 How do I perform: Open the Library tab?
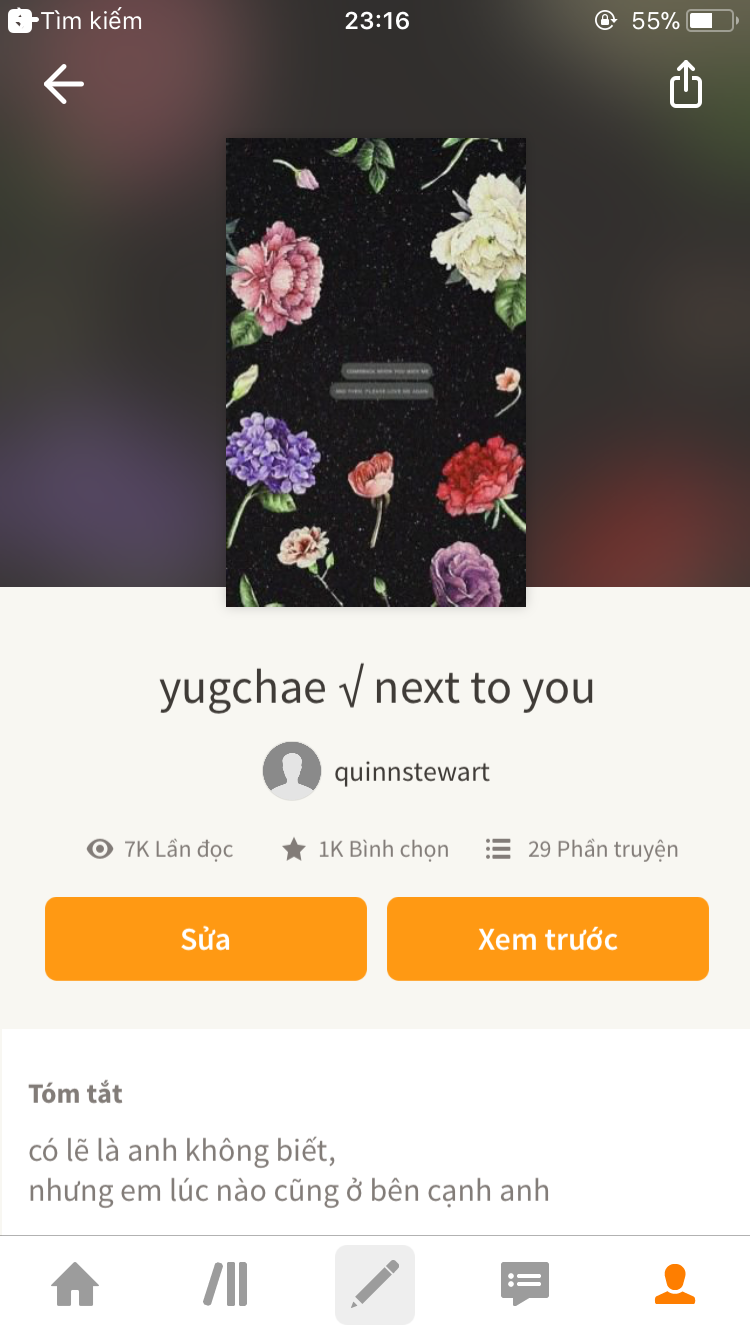(x=226, y=1284)
